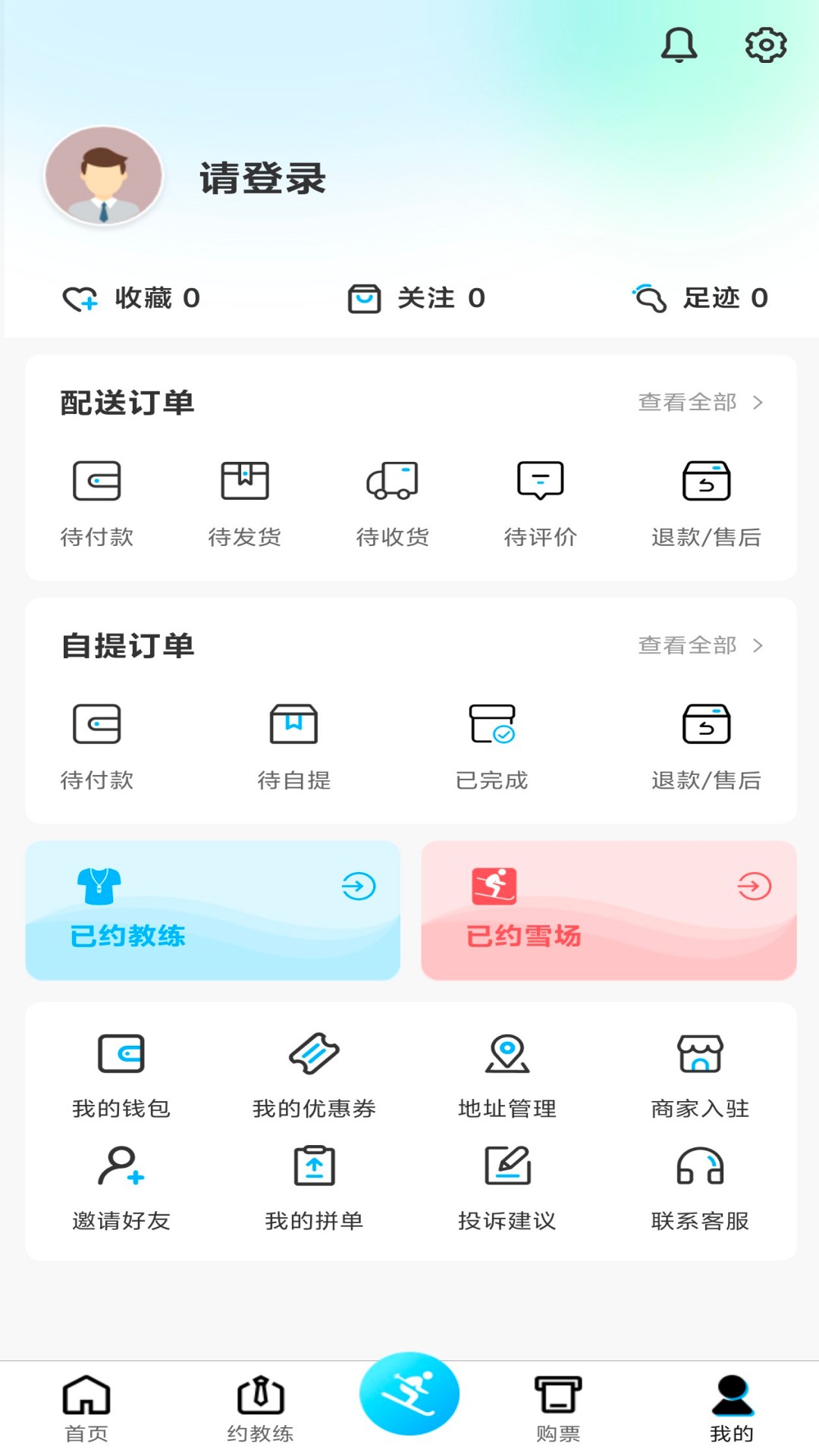Click the profile avatar image
819x1456 pixels.
(x=103, y=175)
